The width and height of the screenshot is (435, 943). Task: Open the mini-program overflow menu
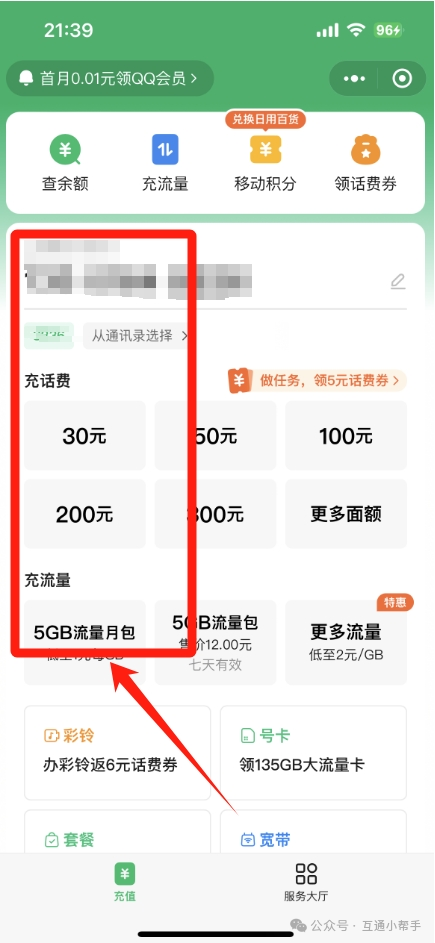click(x=354, y=78)
